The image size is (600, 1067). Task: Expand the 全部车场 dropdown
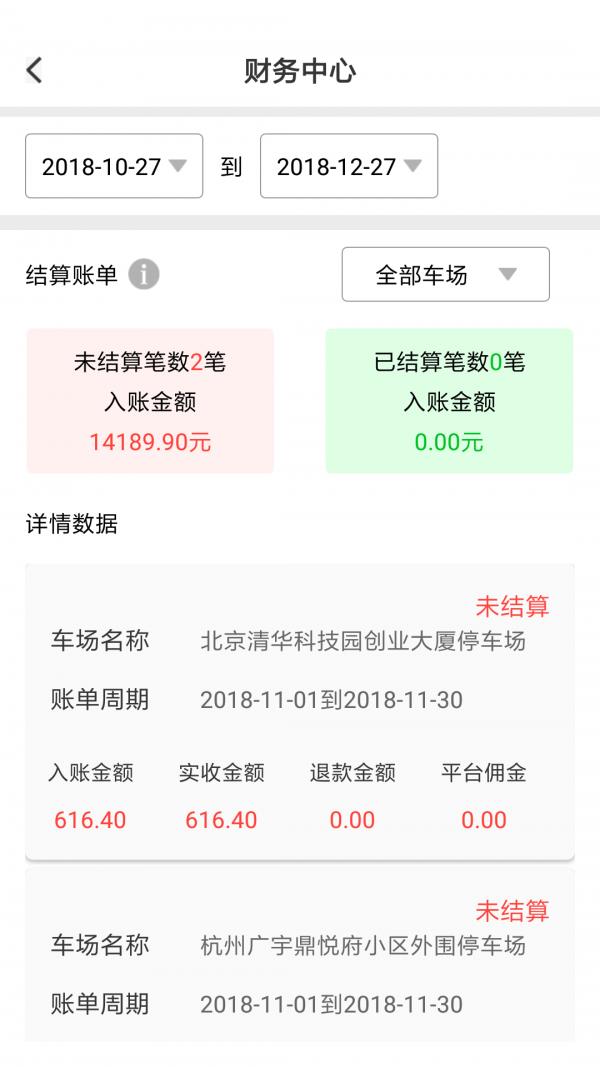(x=446, y=274)
